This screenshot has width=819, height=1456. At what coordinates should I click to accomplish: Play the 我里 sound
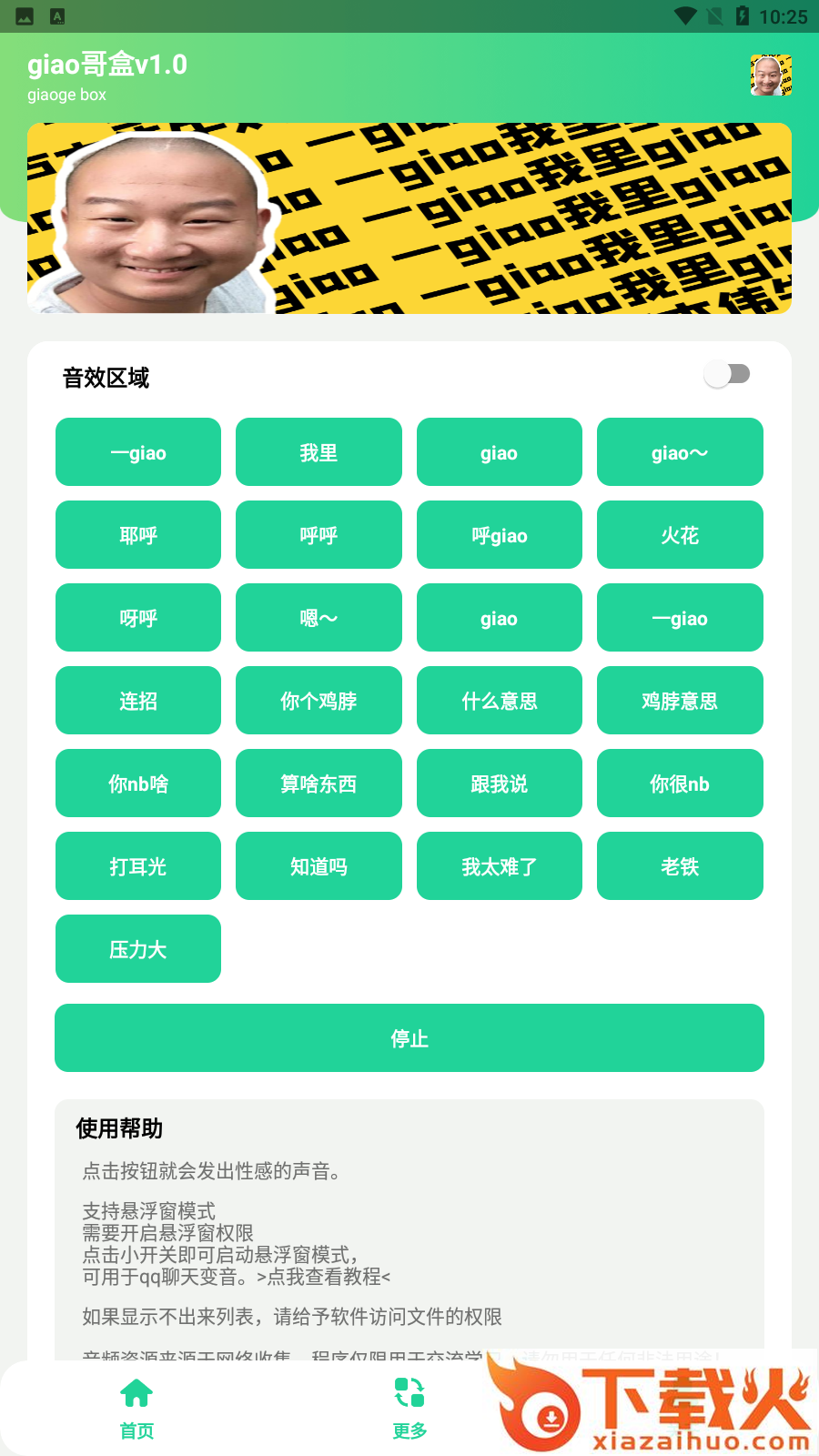click(318, 452)
